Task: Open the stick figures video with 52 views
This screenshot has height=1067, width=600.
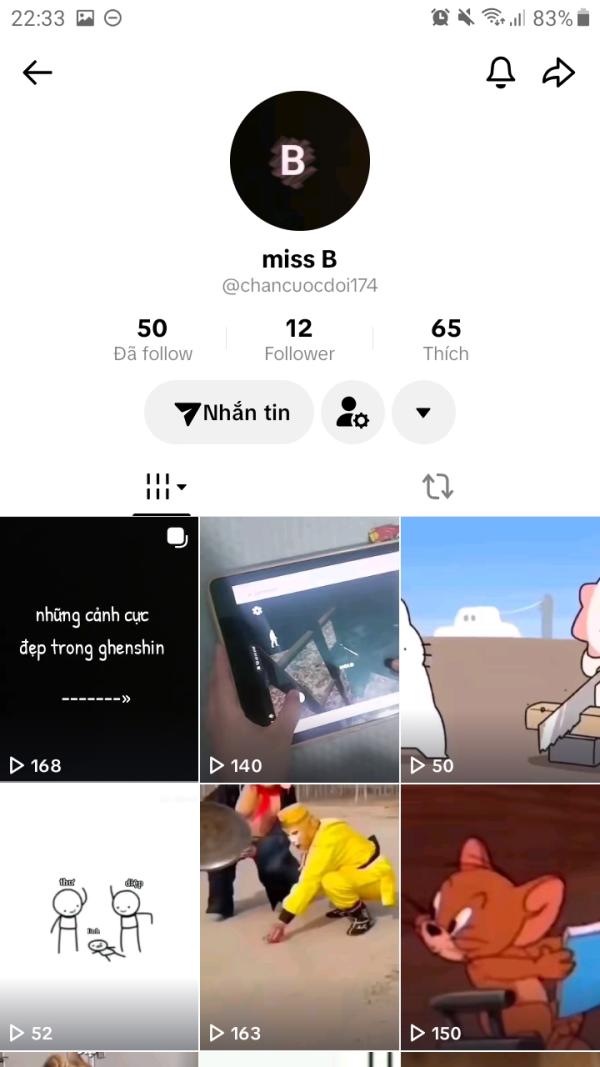Action: 99,917
